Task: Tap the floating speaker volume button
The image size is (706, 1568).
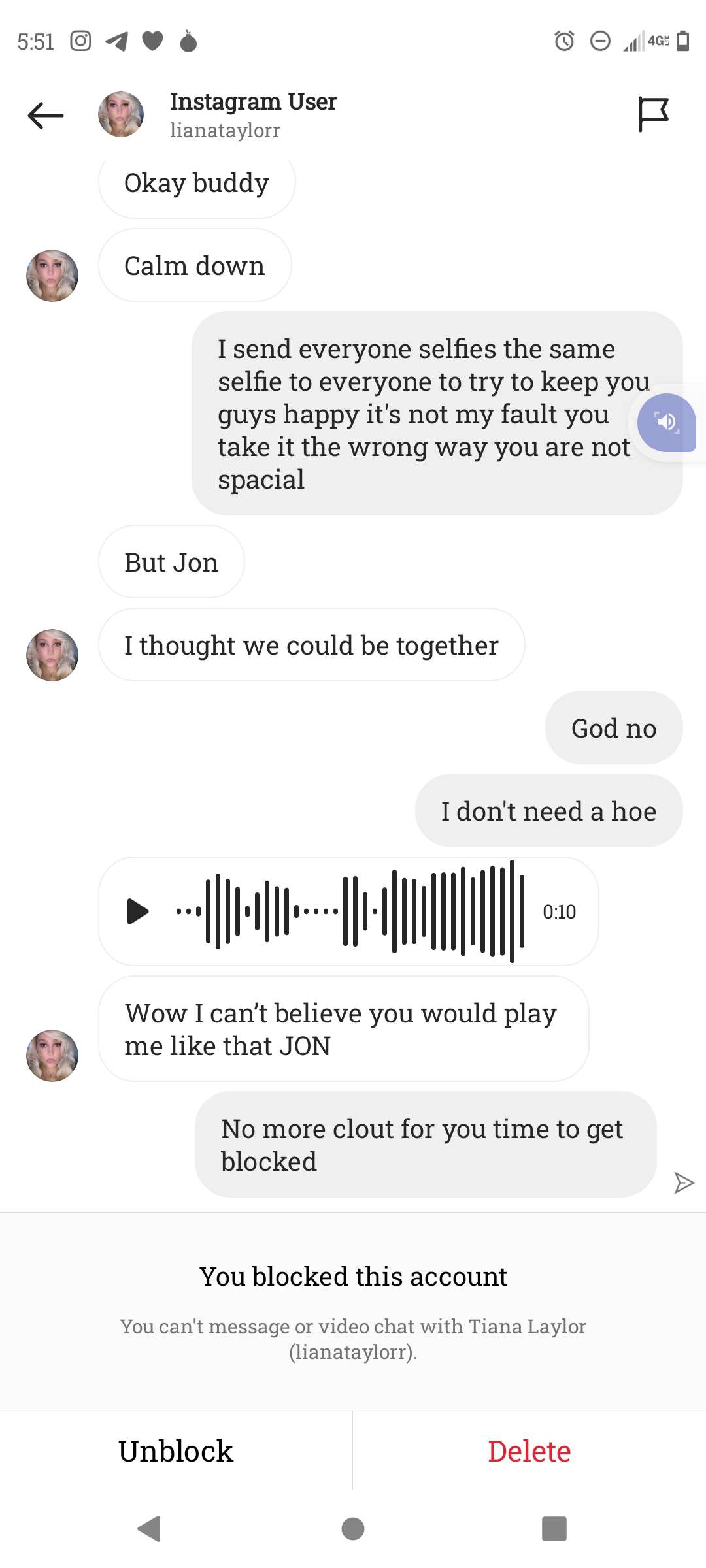Action: [x=666, y=423]
